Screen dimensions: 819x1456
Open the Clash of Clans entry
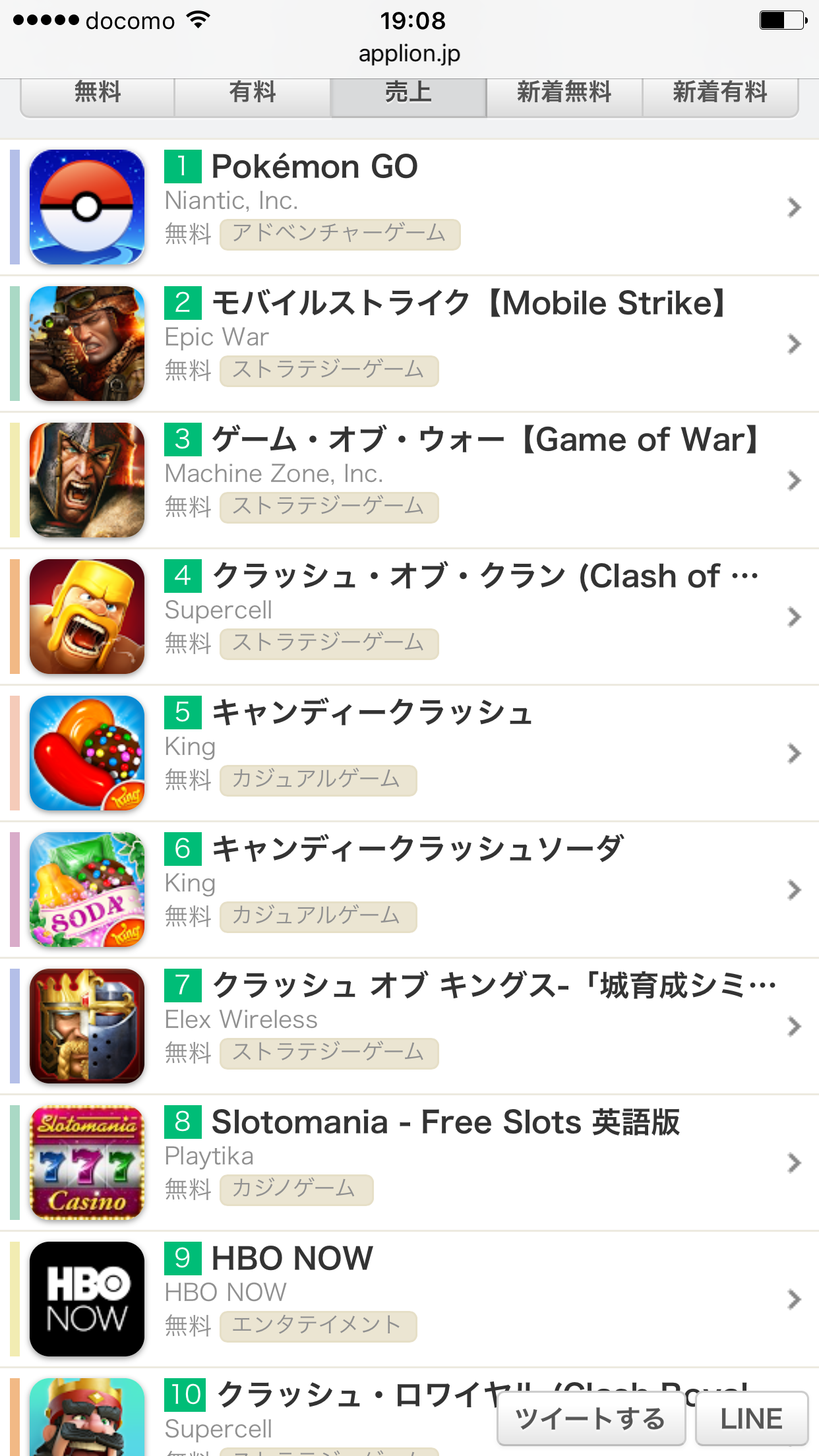(409, 617)
